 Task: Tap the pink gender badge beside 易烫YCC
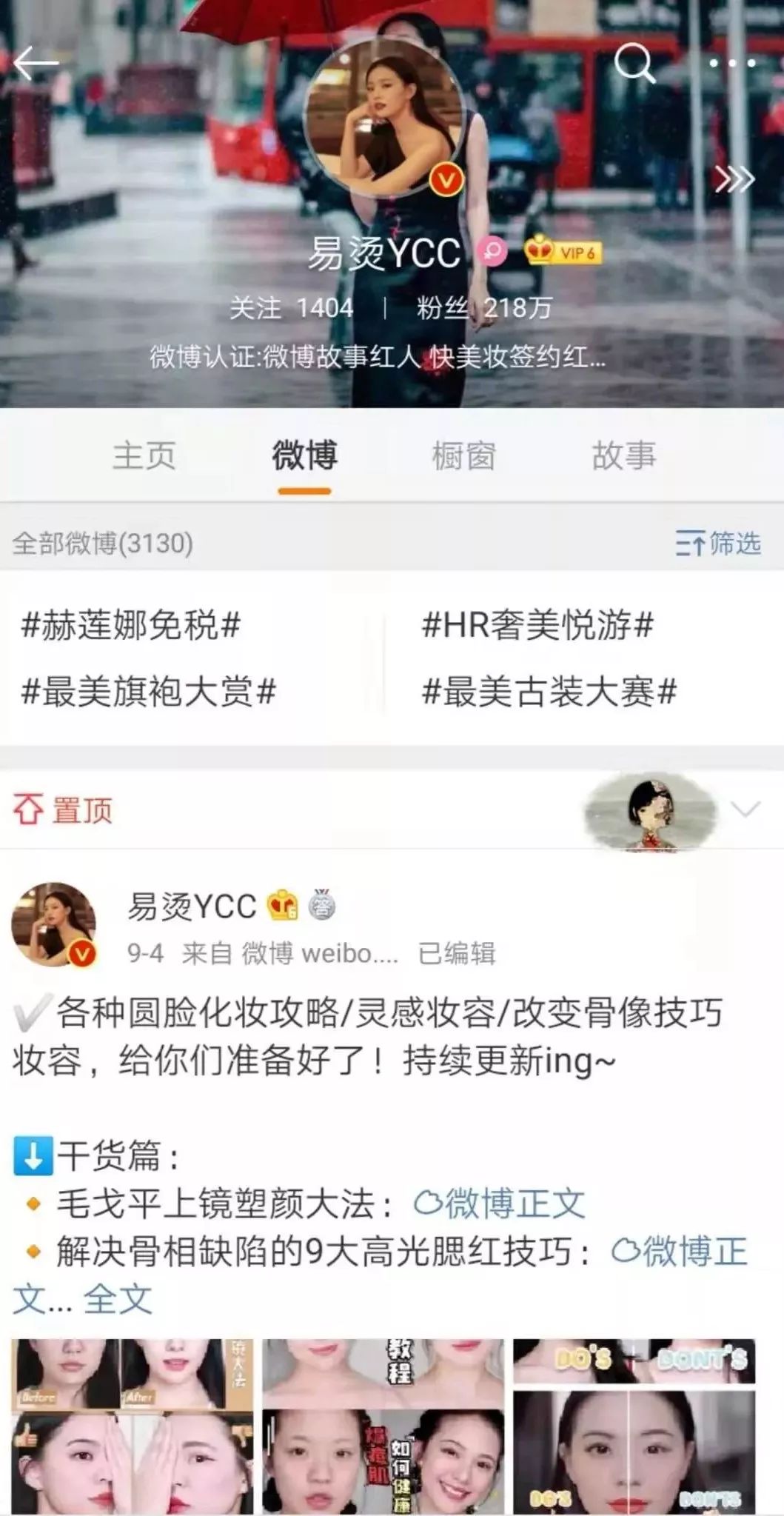pos(491,253)
